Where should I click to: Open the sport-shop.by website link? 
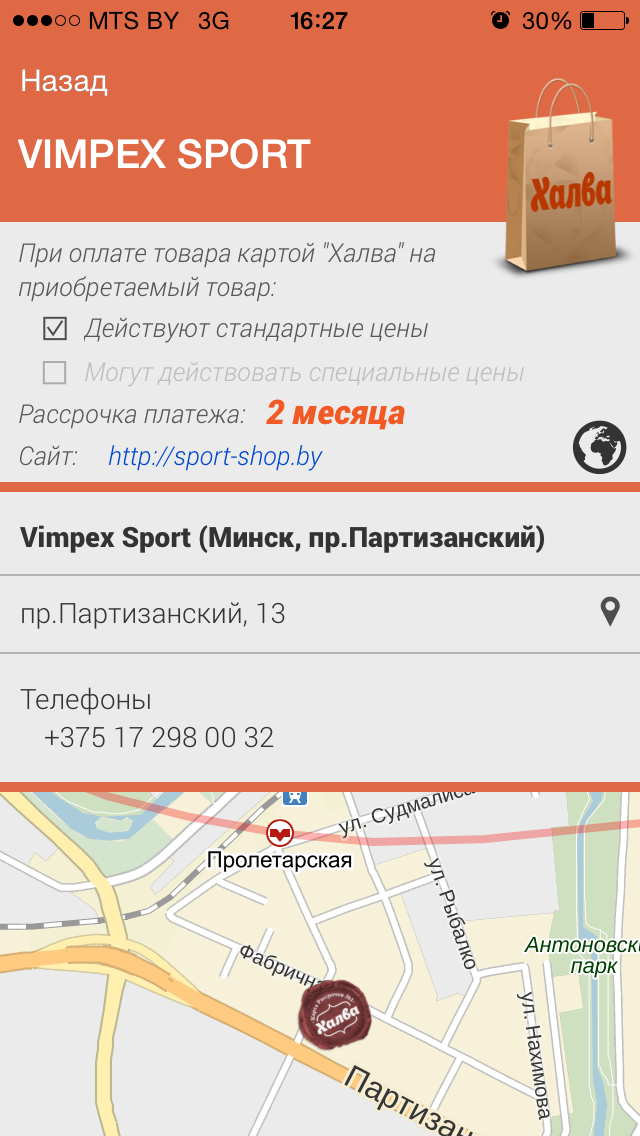[x=215, y=457]
